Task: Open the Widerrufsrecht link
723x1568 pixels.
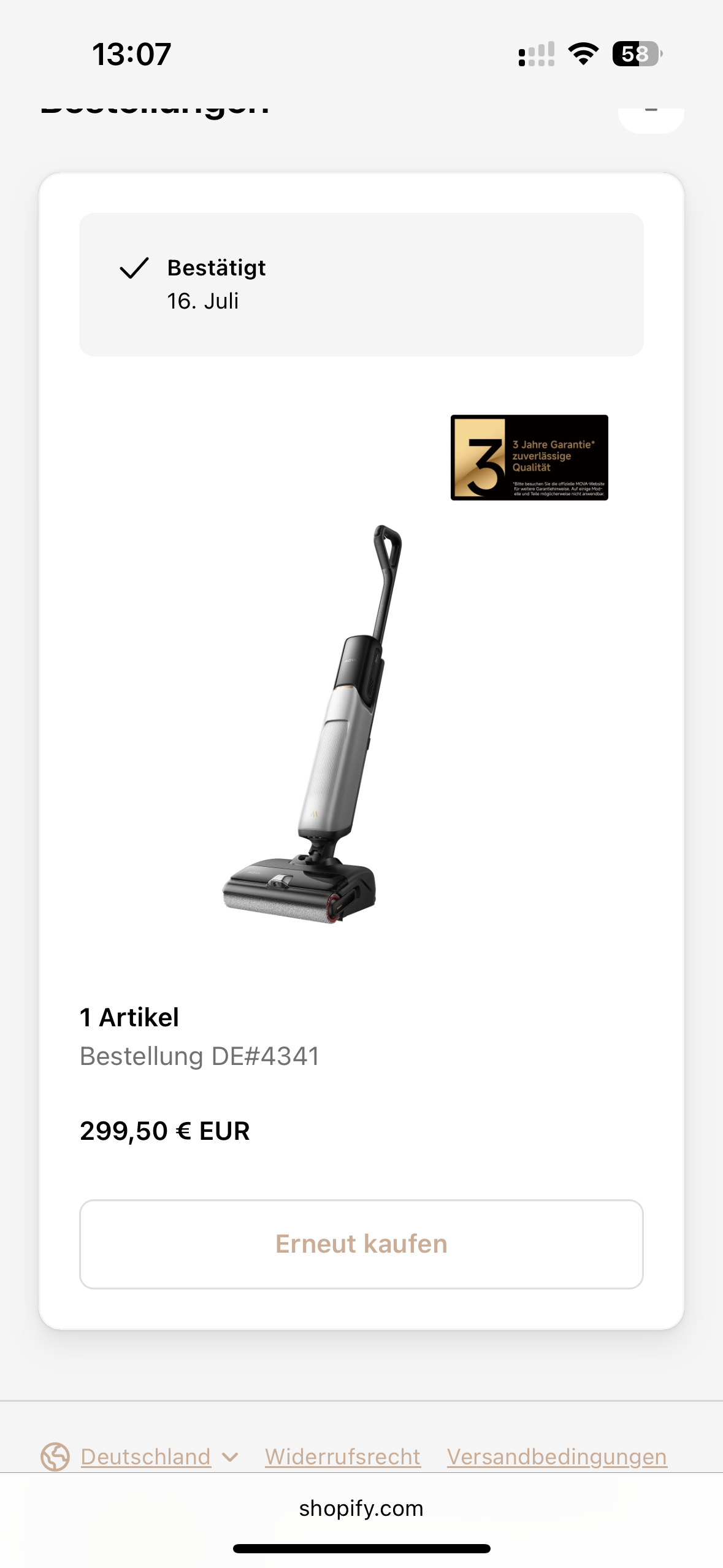Action: point(342,1456)
